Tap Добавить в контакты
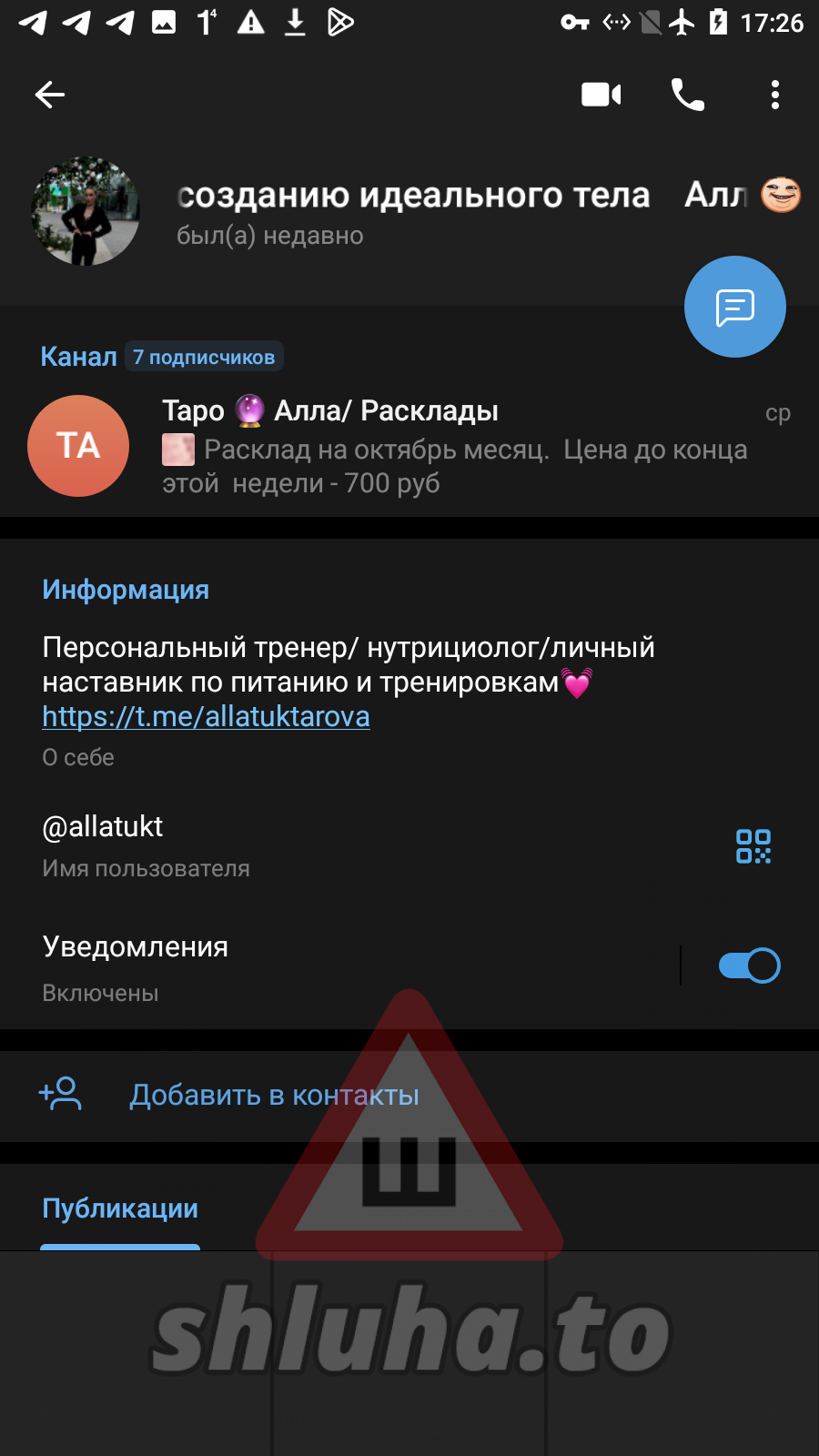819x1456 pixels. [274, 1095]
